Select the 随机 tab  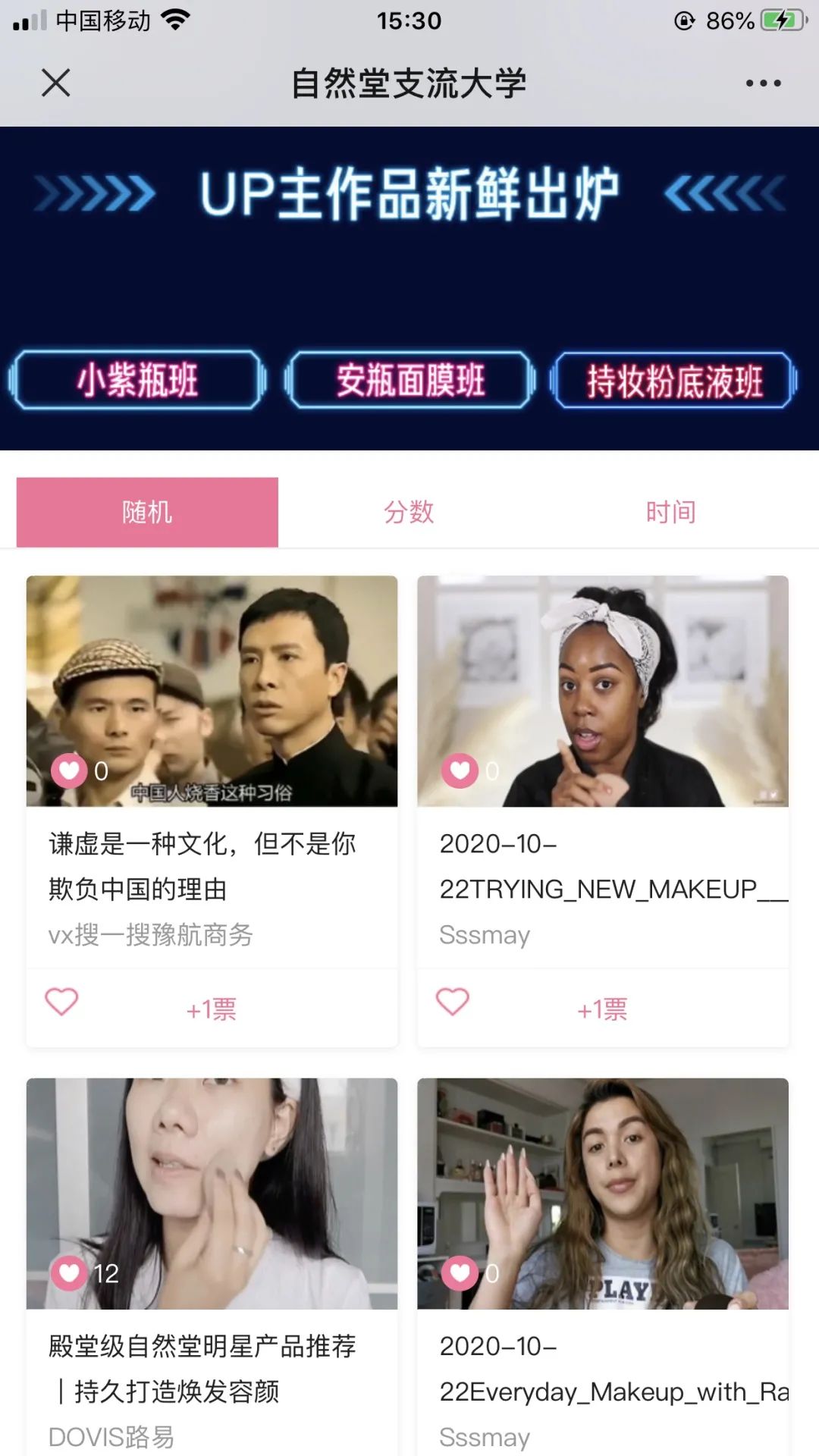(x=146, y=512)
